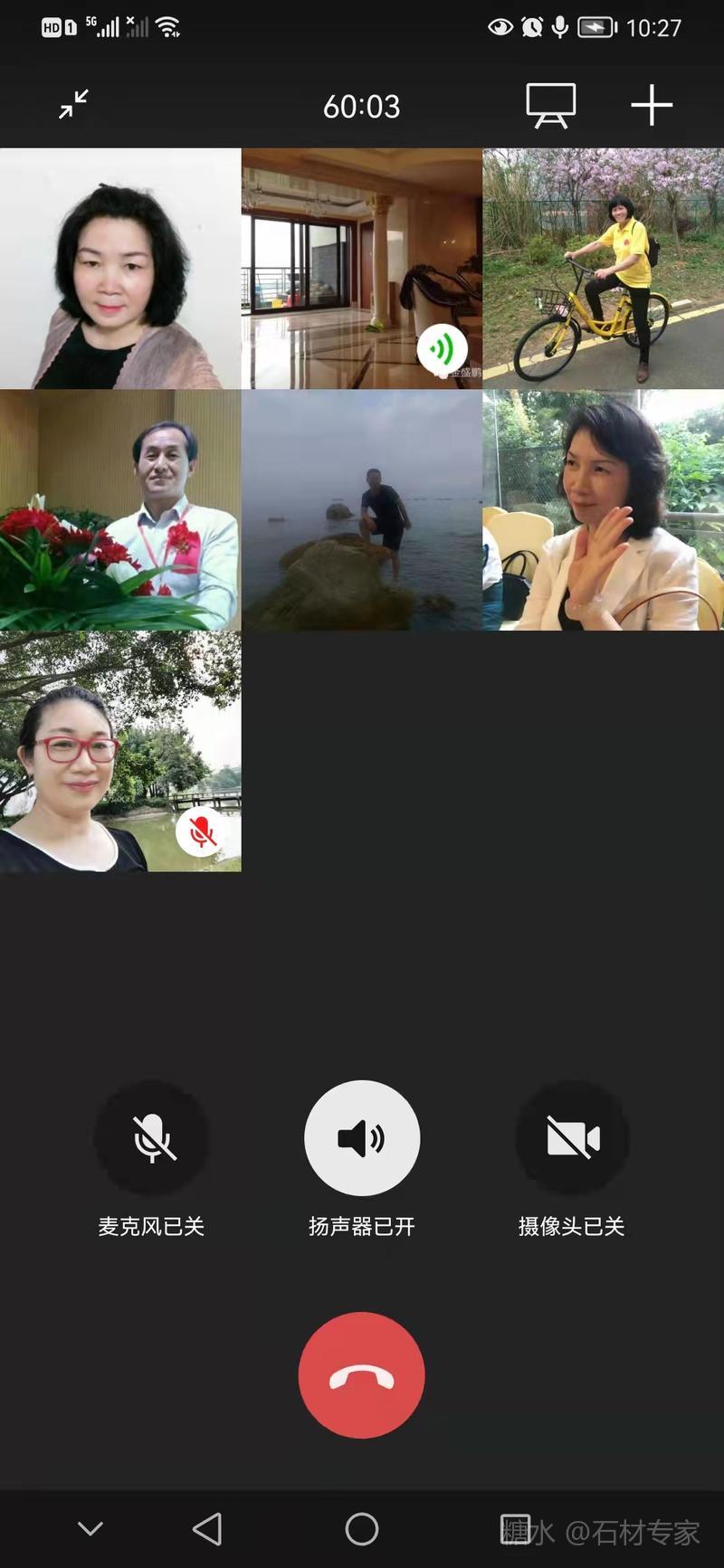This screenshot has width=724, height=1568.
Task: Go to the home screen
Action: (362, 1529)
